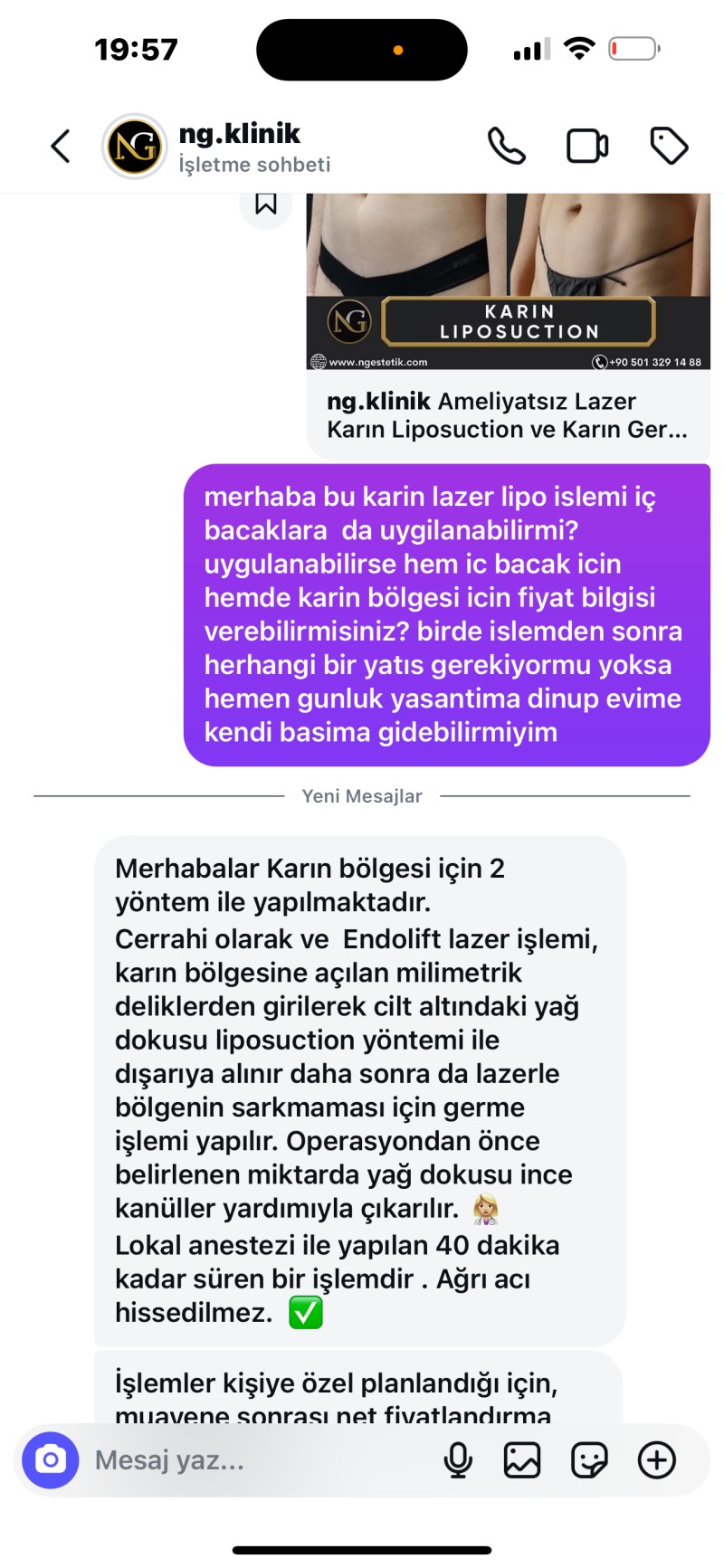Attach a photo from the gallery

coord(522,1459)
